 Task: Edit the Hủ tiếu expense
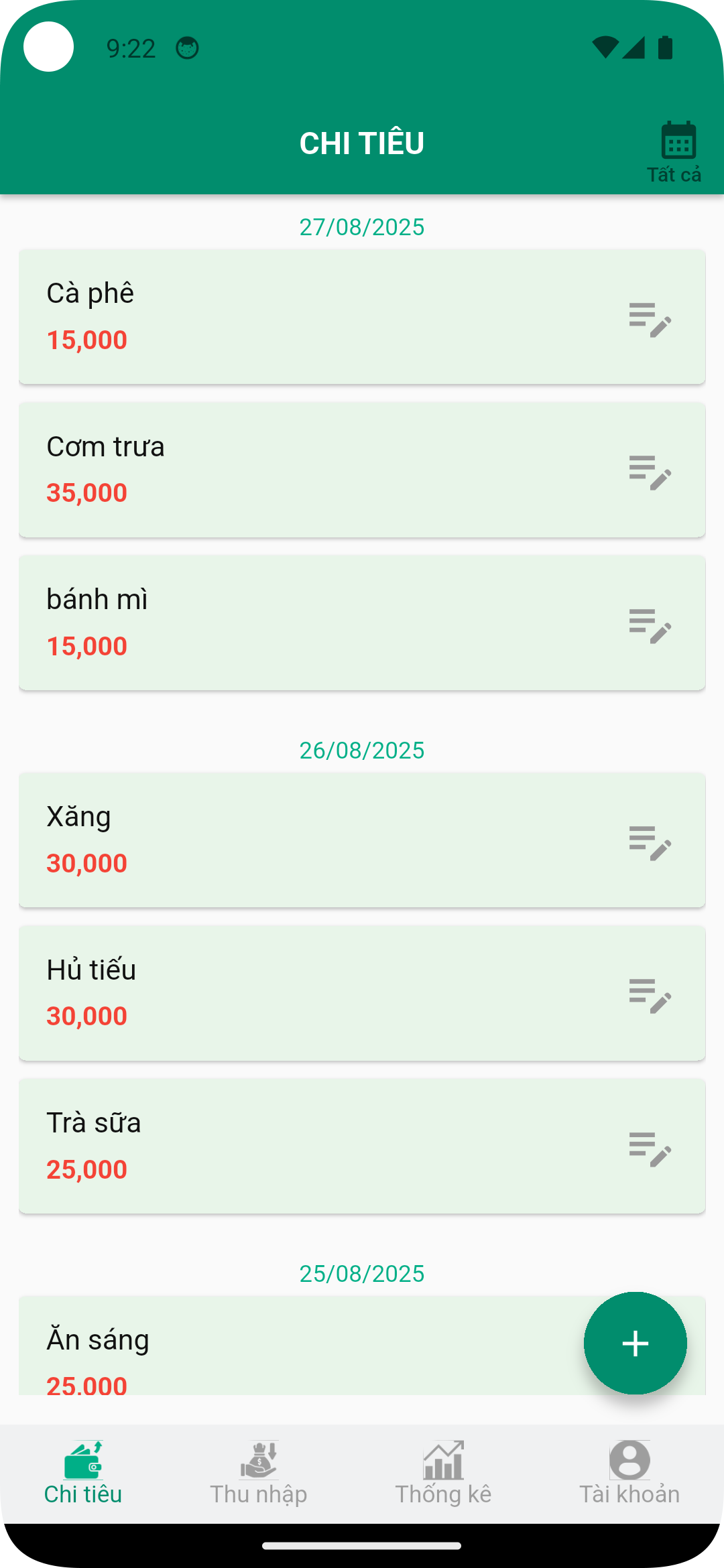(x=650, y=995)
